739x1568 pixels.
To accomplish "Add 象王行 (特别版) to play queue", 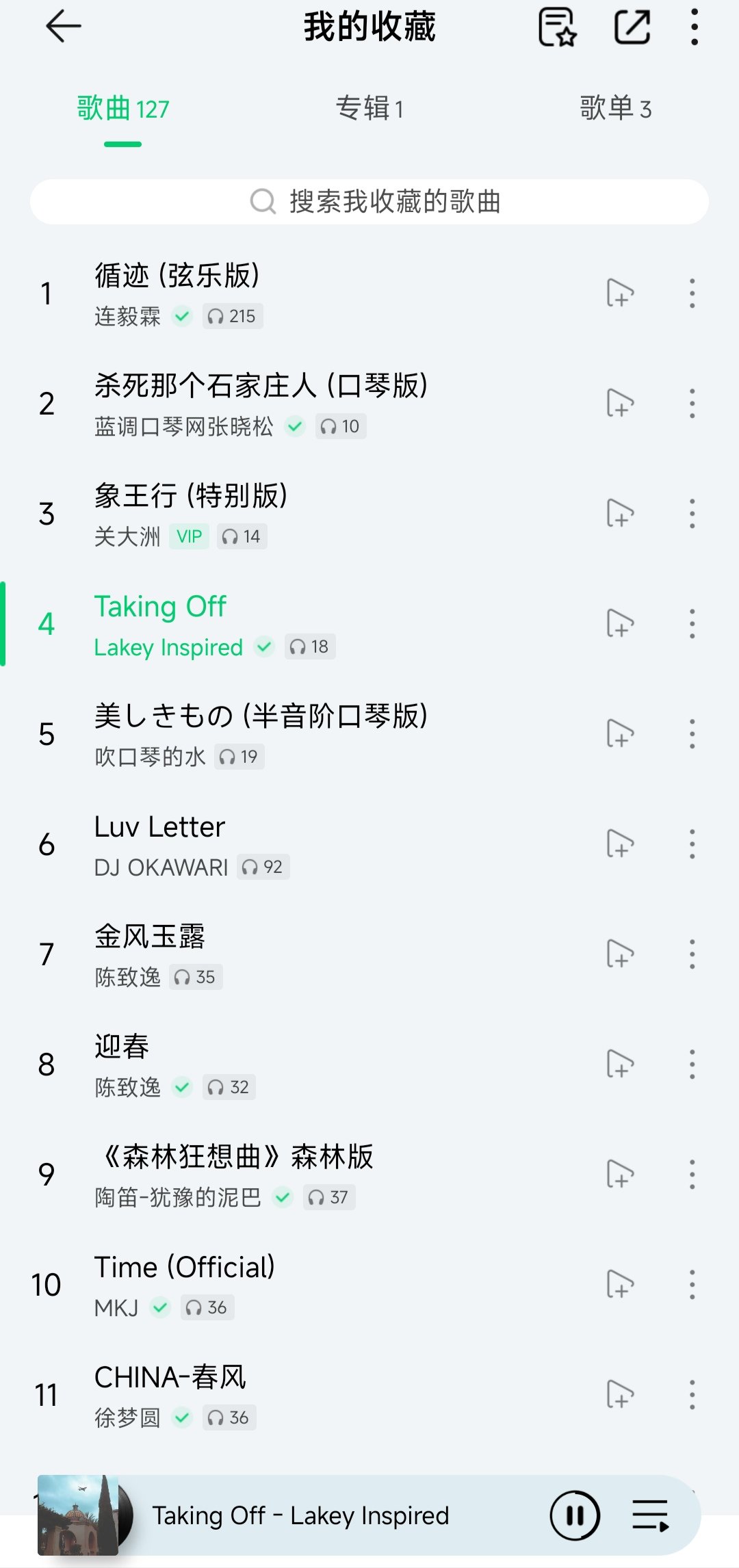I will pos(620,514).
